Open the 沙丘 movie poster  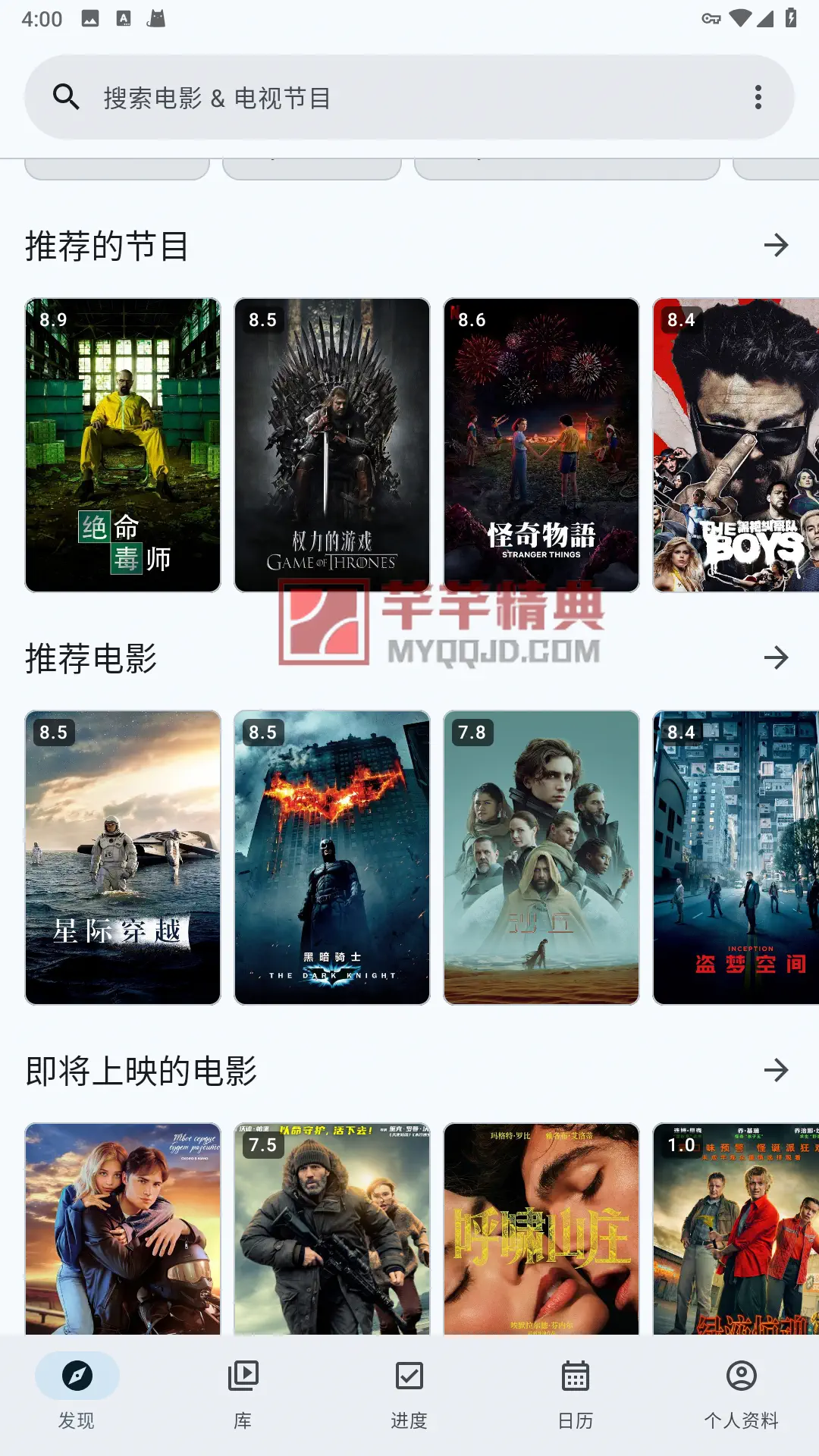tap(541, 858)
